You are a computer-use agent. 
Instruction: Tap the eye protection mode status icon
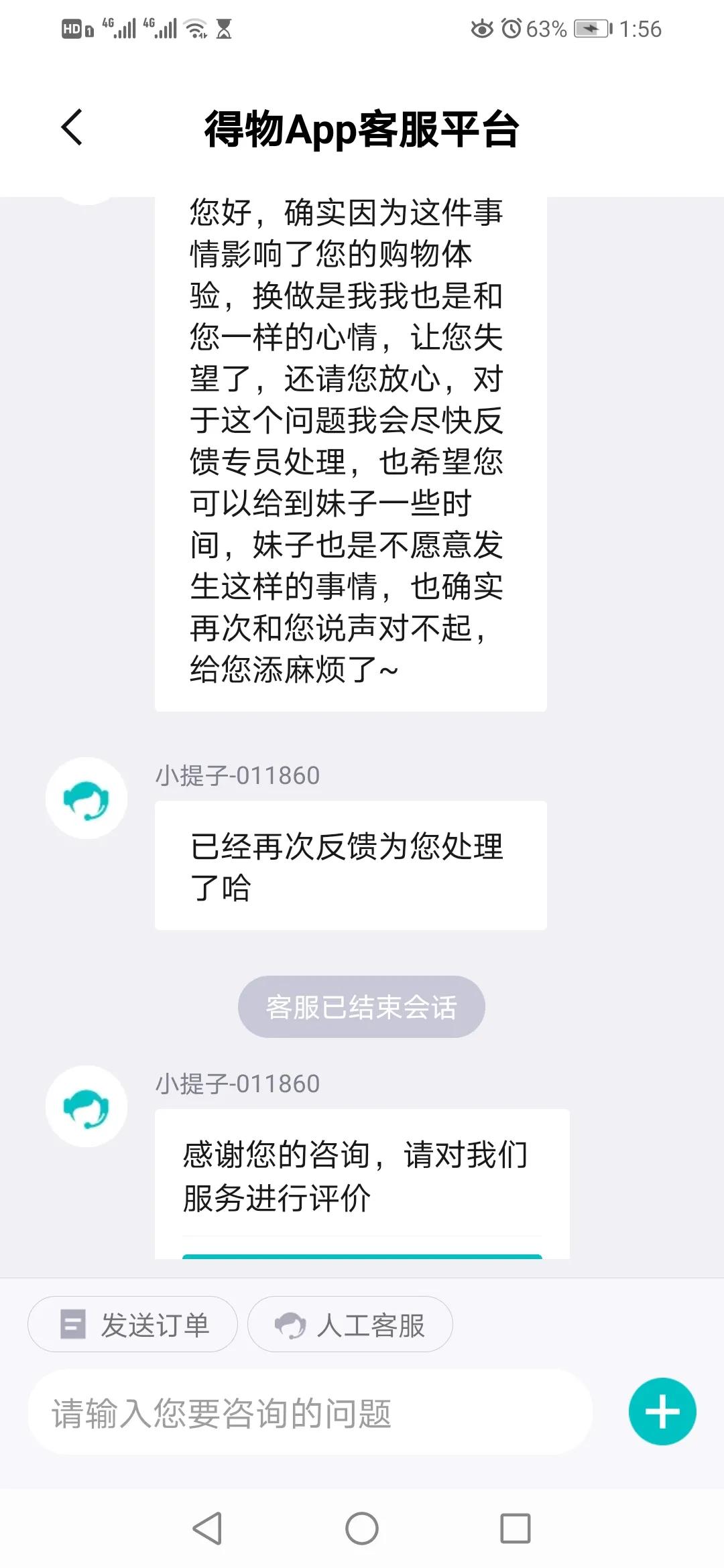(x=481, y=28)
